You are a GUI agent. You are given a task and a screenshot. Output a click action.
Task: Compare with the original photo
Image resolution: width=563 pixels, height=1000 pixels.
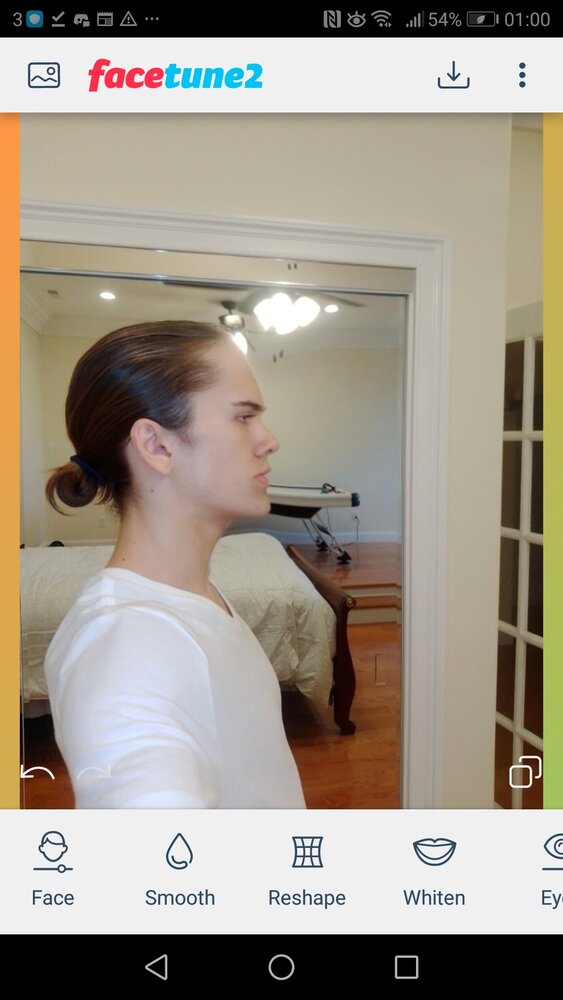(525, 772)
